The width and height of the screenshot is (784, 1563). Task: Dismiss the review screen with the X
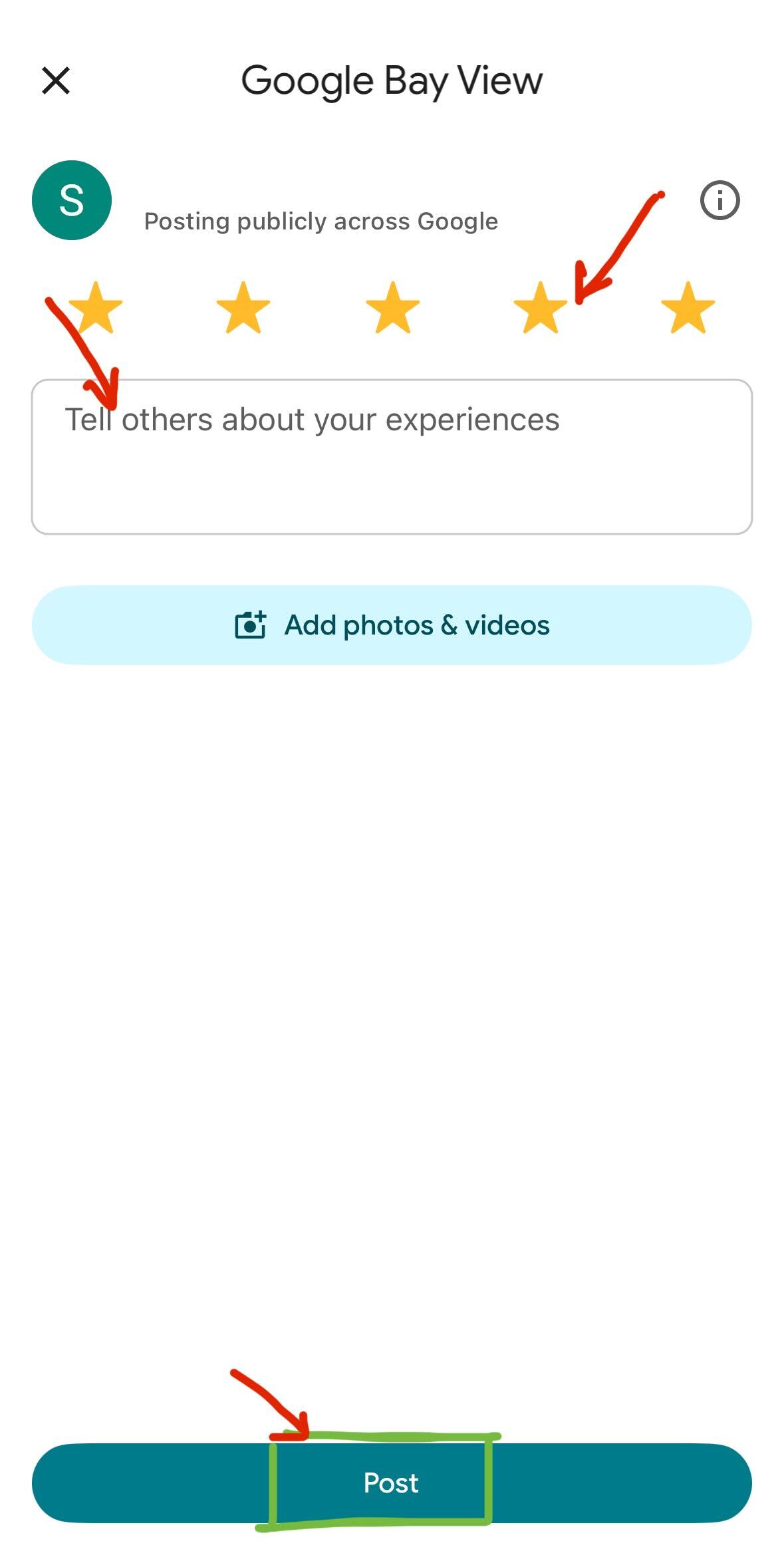(x=57, y=80)
